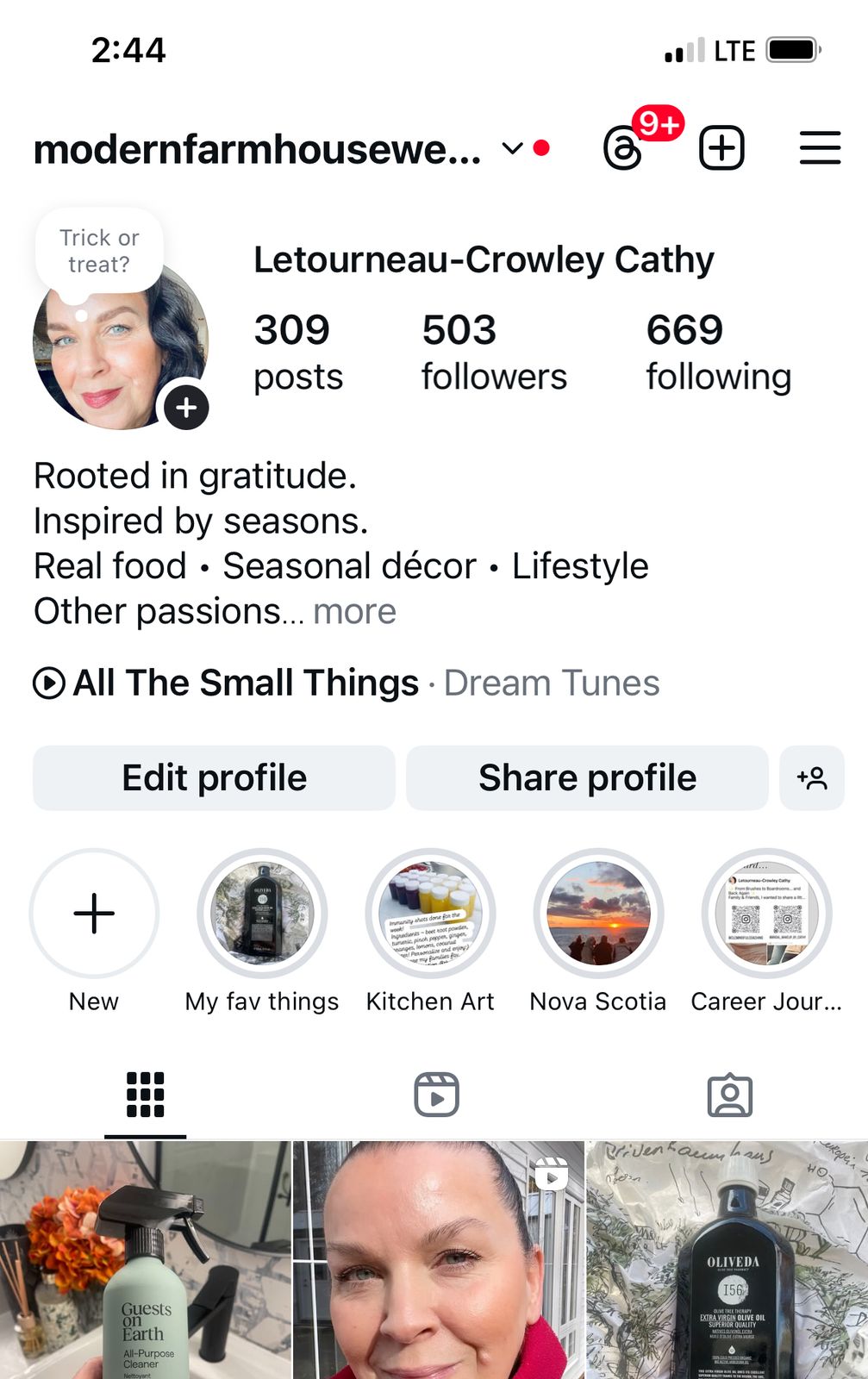The image size is (868, 1379).
Task: Create a new post with plus icon
Action: coord(721,148)
